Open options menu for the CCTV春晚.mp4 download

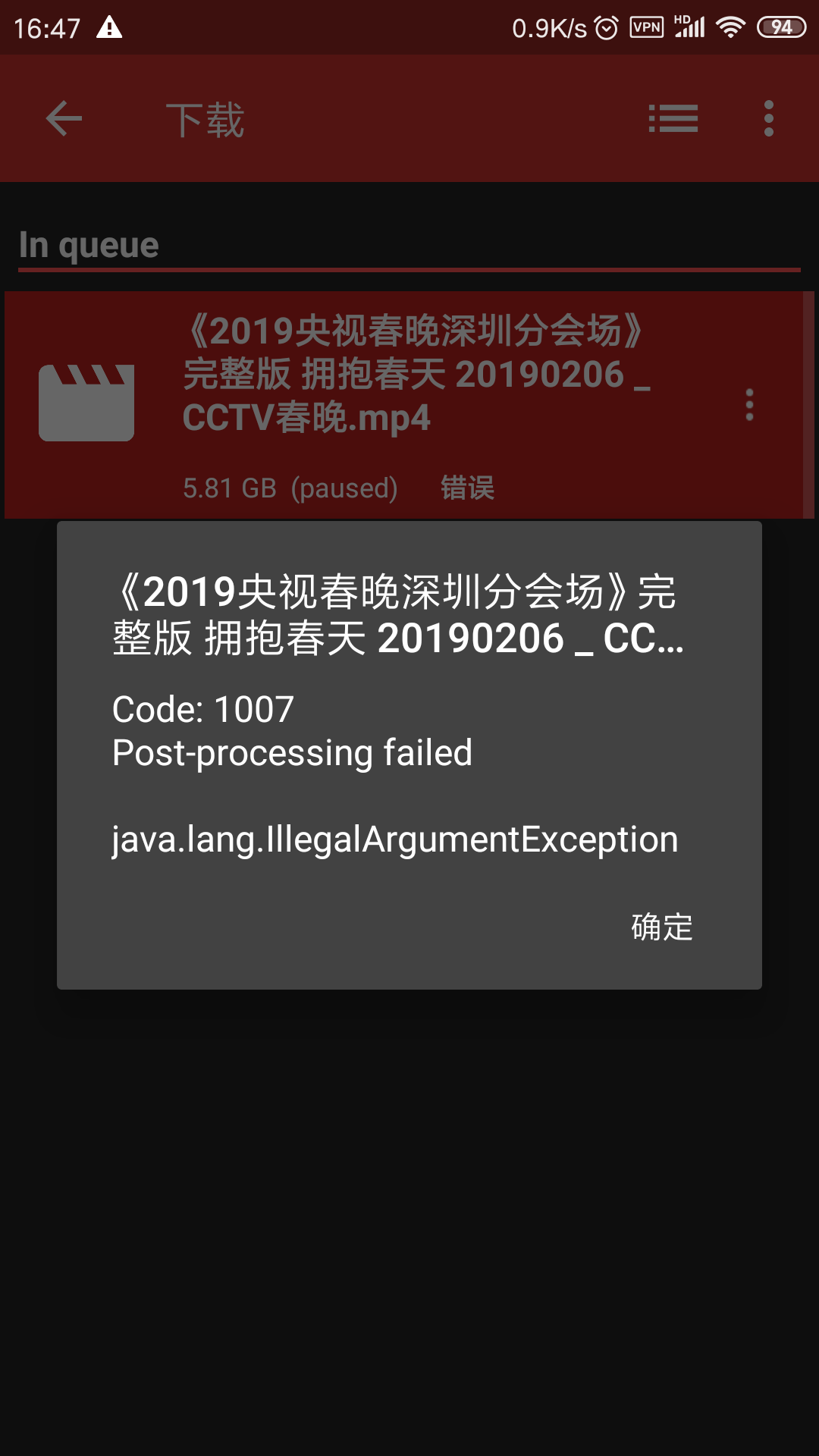(749, 405)
